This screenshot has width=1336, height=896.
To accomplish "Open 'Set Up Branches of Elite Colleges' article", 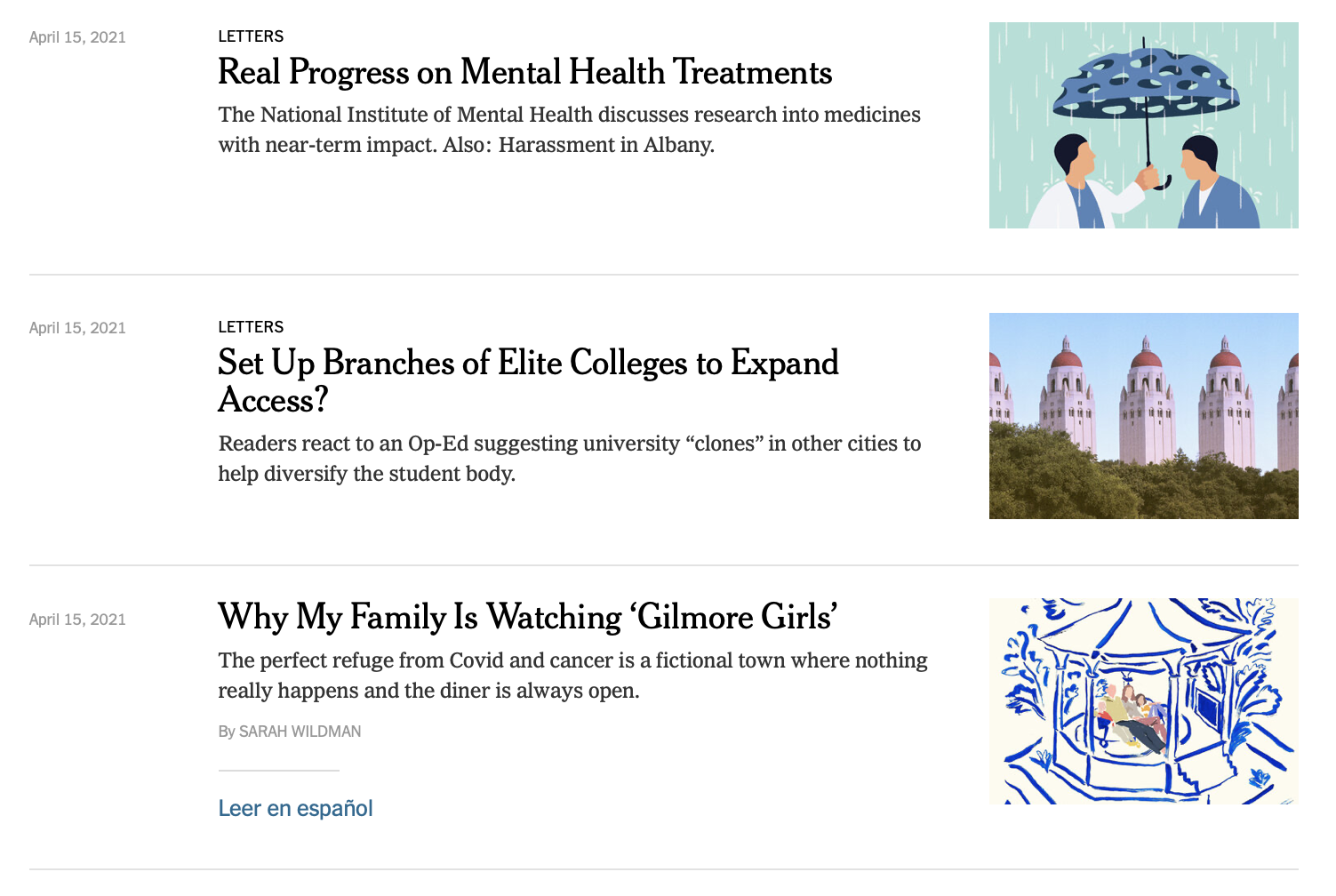I will click(x=528, y=364).
